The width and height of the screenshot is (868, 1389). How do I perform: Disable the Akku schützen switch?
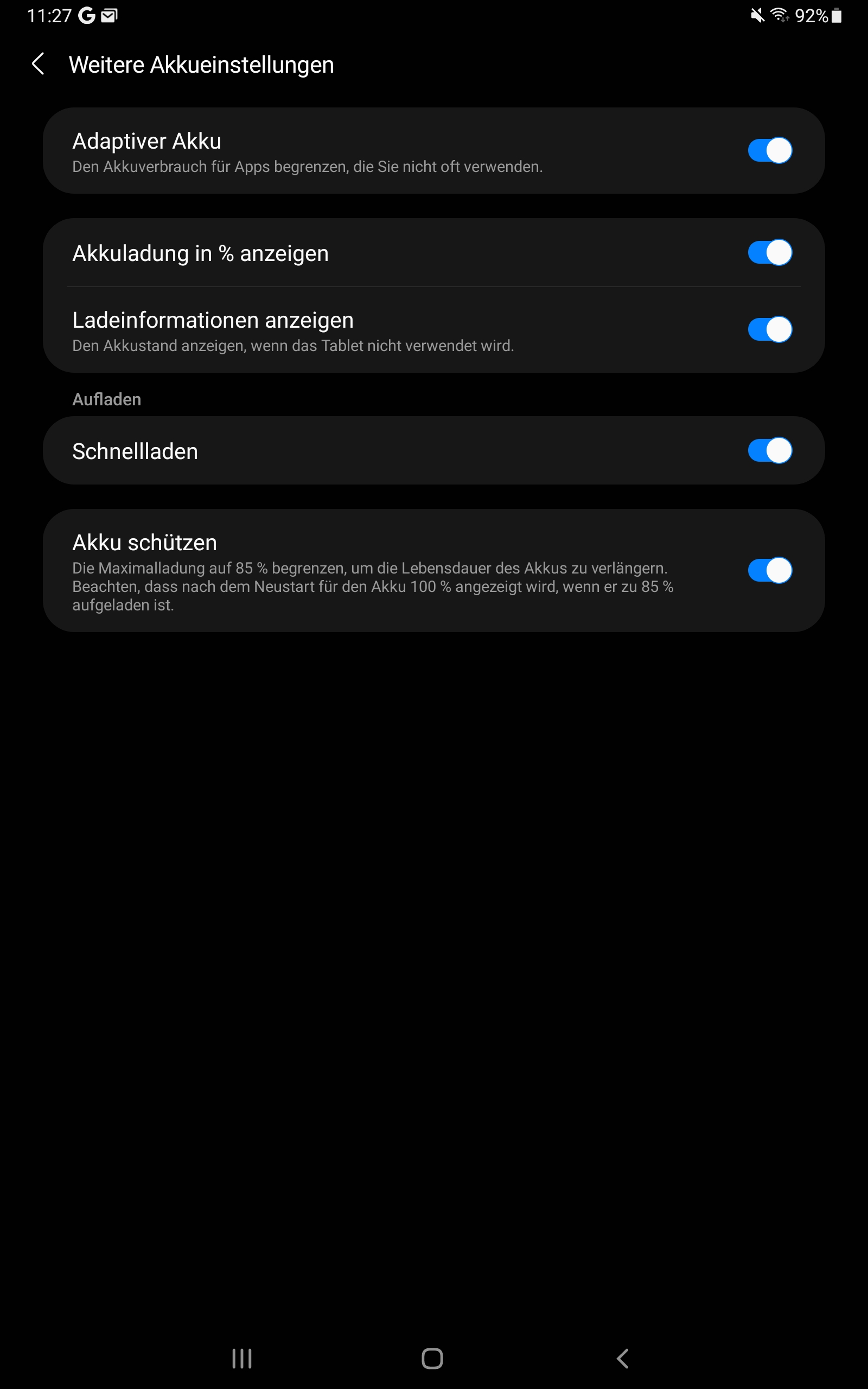pos(769,571)
